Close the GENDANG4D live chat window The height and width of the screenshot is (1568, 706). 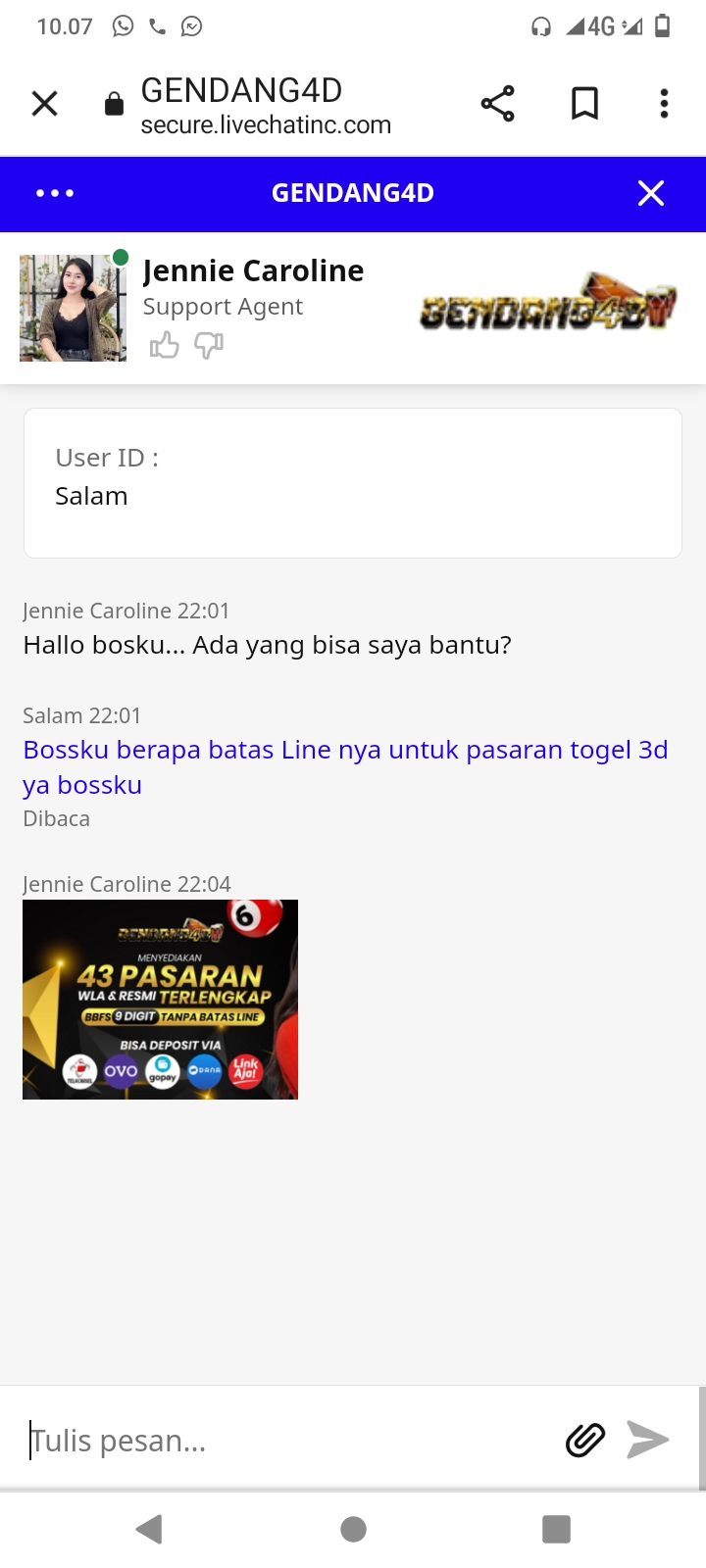651,193
